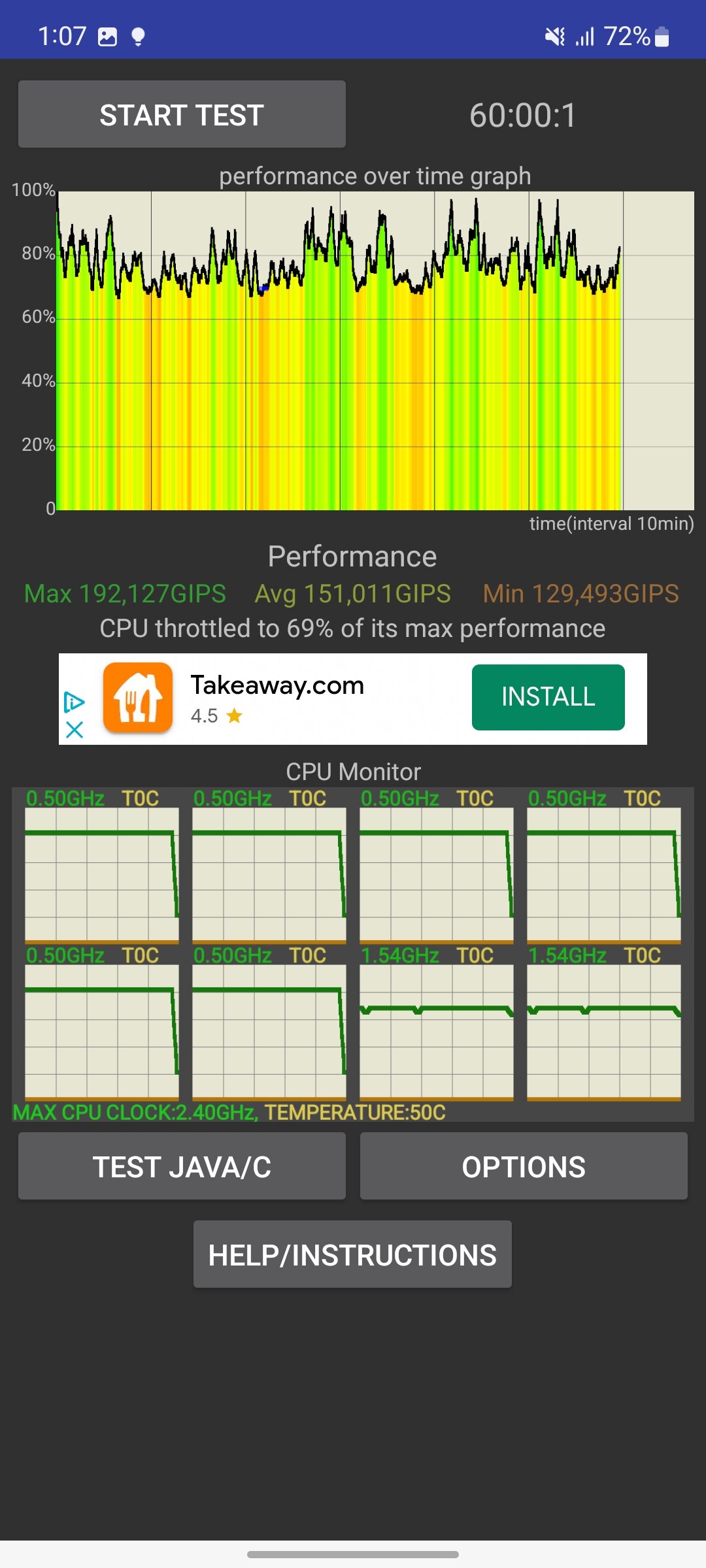This screenshot has width=706, height=1568.
Task: Tap the START TEST button
Action: (x=182, y=114)
